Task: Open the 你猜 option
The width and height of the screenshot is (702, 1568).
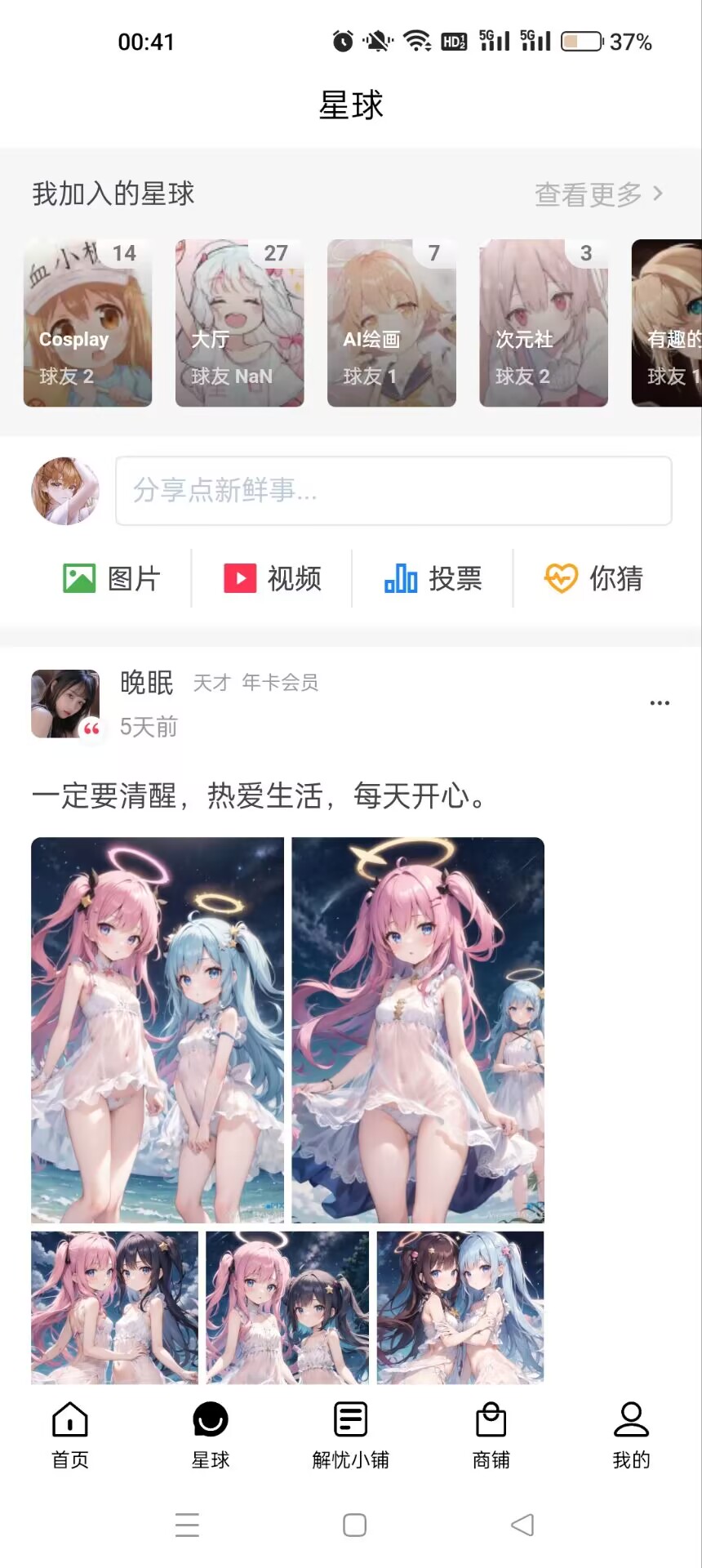Action: (x=594, y=579)
